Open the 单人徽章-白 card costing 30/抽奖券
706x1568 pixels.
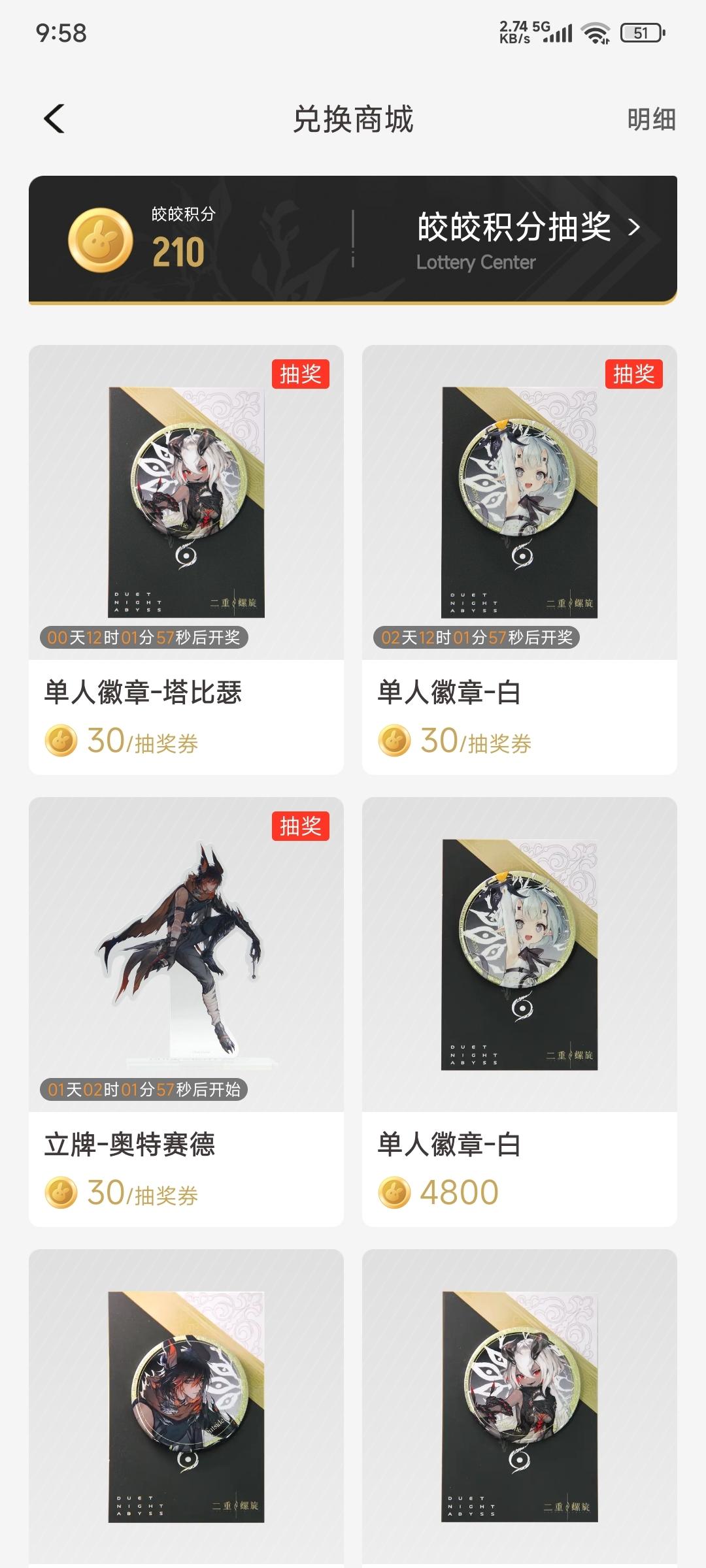click(519, 559)
